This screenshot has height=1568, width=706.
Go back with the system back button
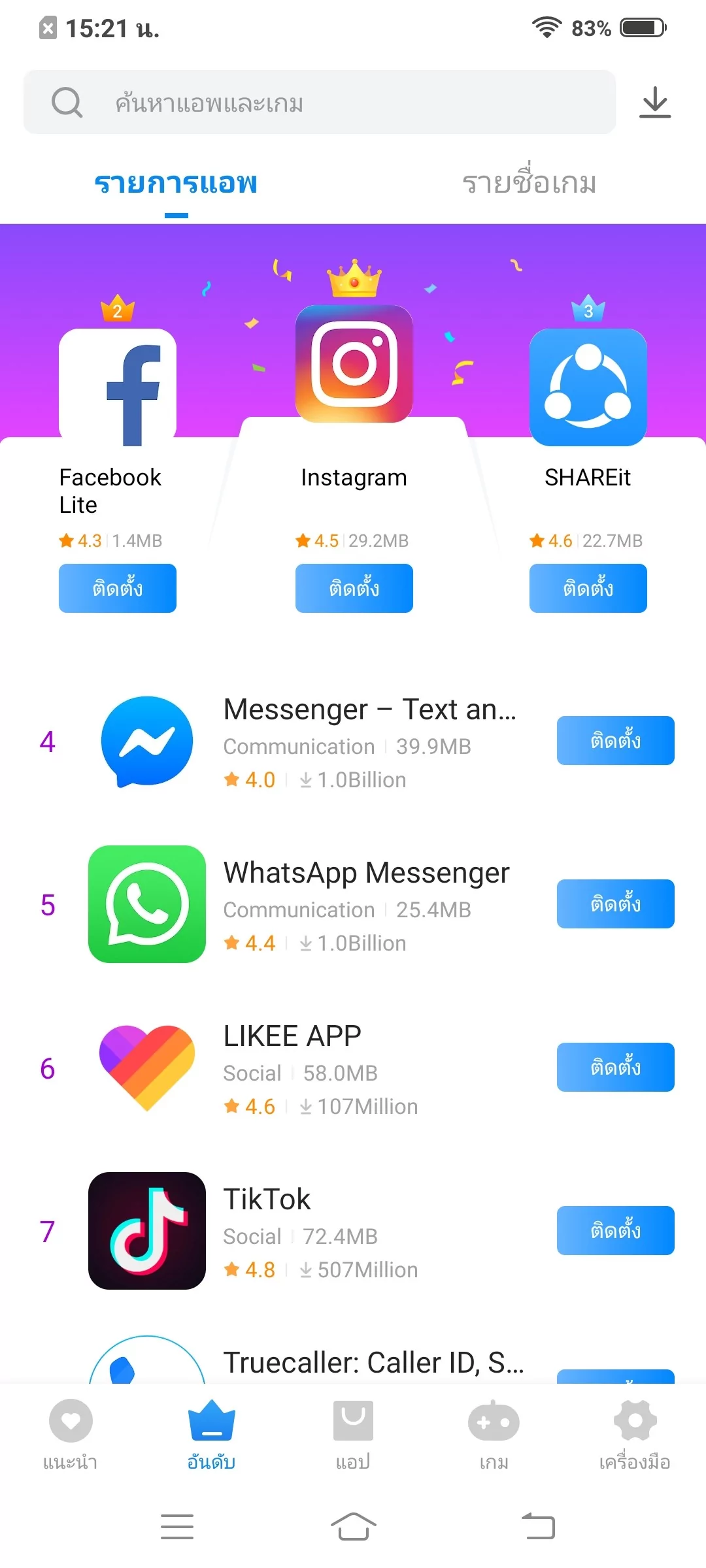coord(538,1527)
